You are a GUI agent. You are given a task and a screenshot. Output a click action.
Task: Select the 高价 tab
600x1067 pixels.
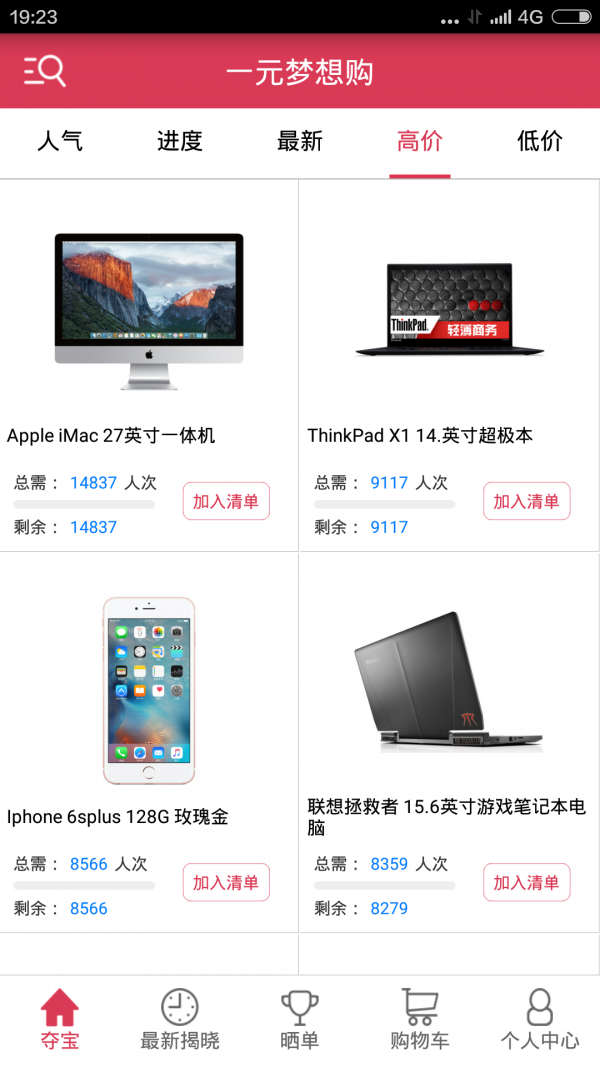420,141
